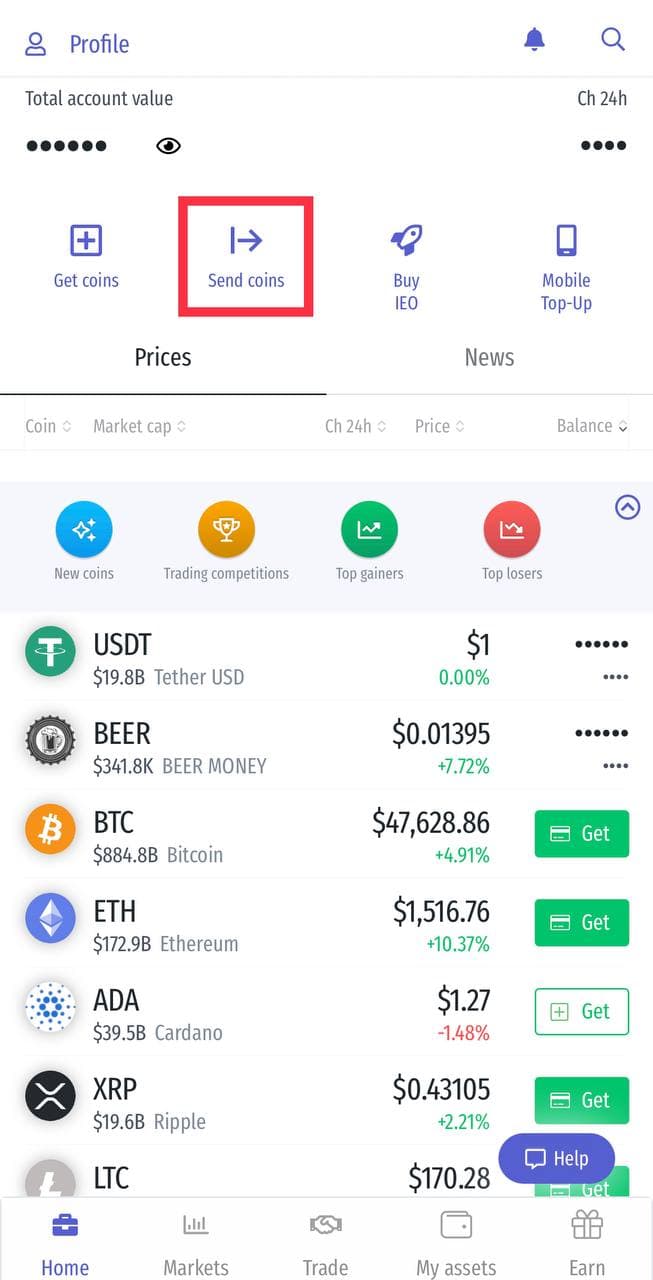The width and height of the screenshot is (653, 1280).
Task: Open the notifications bell
Action: pyautogui.click(x=535, y=40)
